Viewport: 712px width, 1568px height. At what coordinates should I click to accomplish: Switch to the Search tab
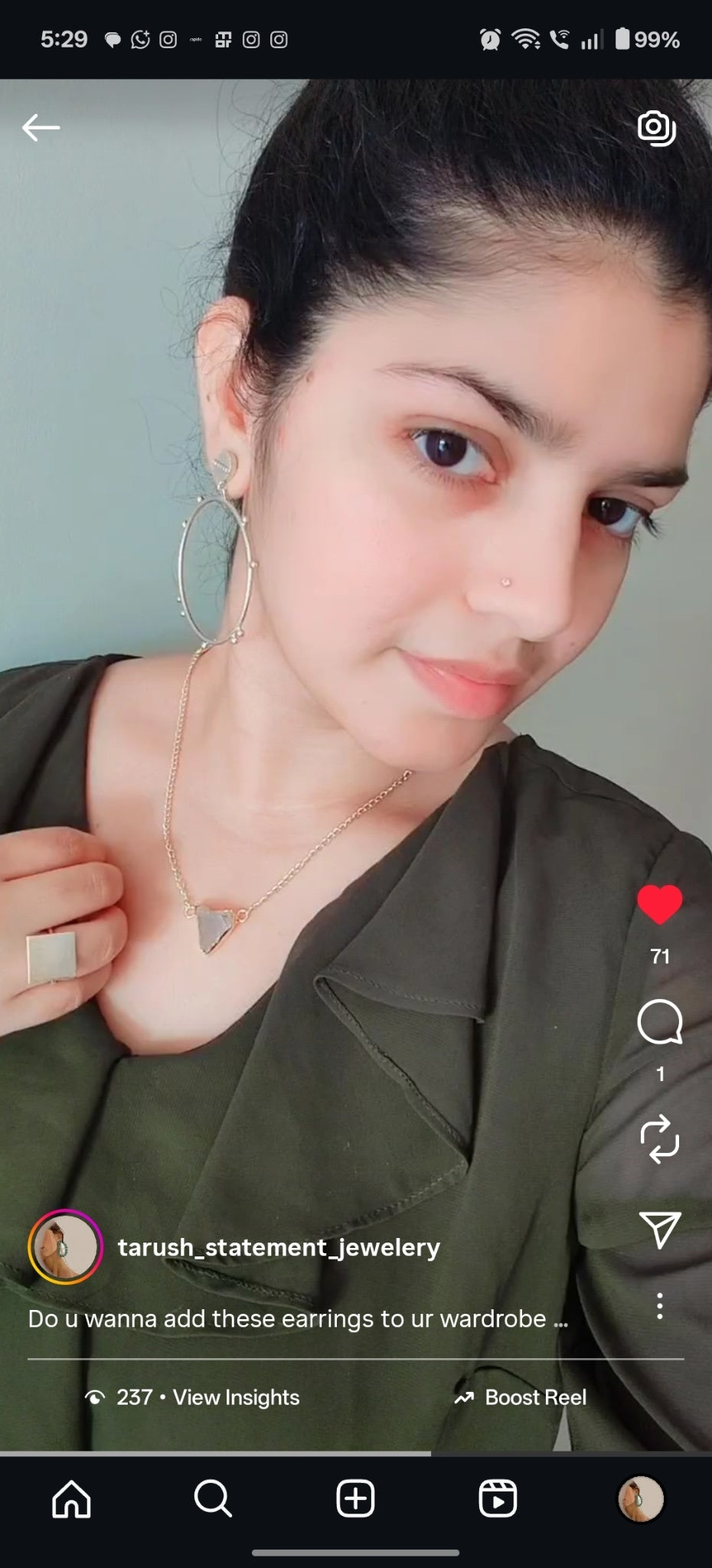click(213, 1498)
